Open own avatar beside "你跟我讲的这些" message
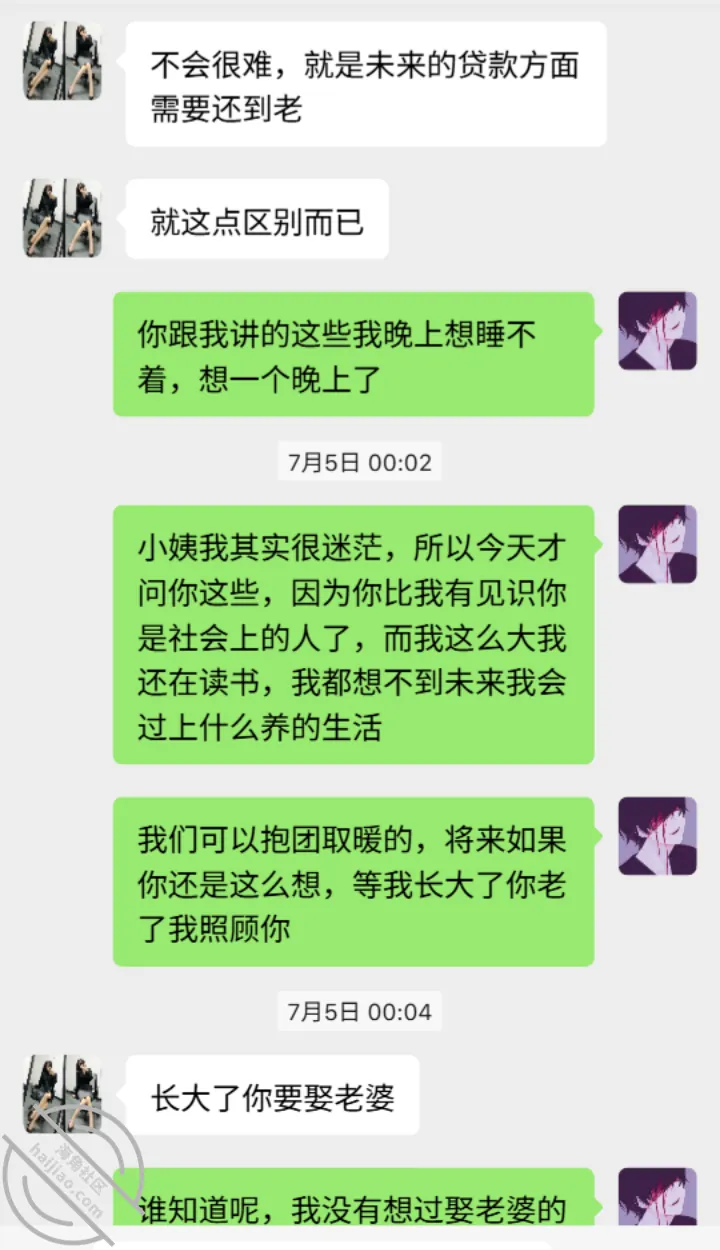The height and width of the screenshot is (1250, 720). coord(657,331)
